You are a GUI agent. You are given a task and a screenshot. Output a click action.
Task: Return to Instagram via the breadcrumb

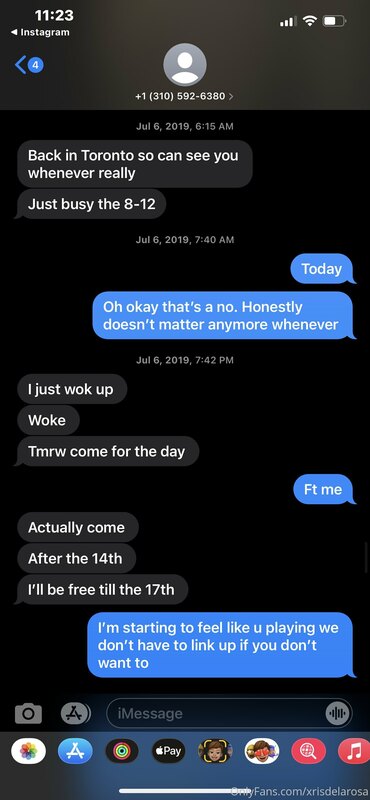[x=40, y=32]
